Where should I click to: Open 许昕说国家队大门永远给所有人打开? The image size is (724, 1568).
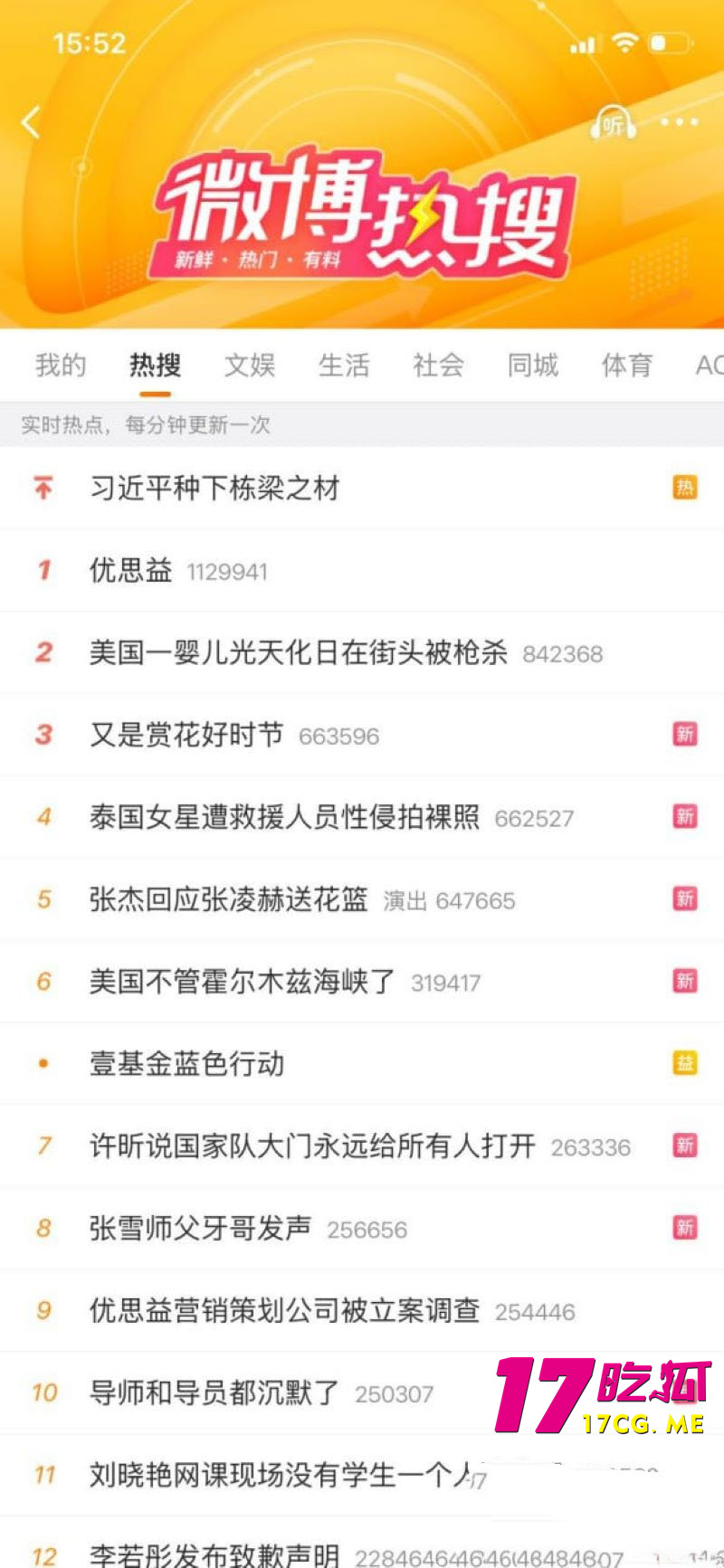pyautogui.click(x=314, y=1146)
